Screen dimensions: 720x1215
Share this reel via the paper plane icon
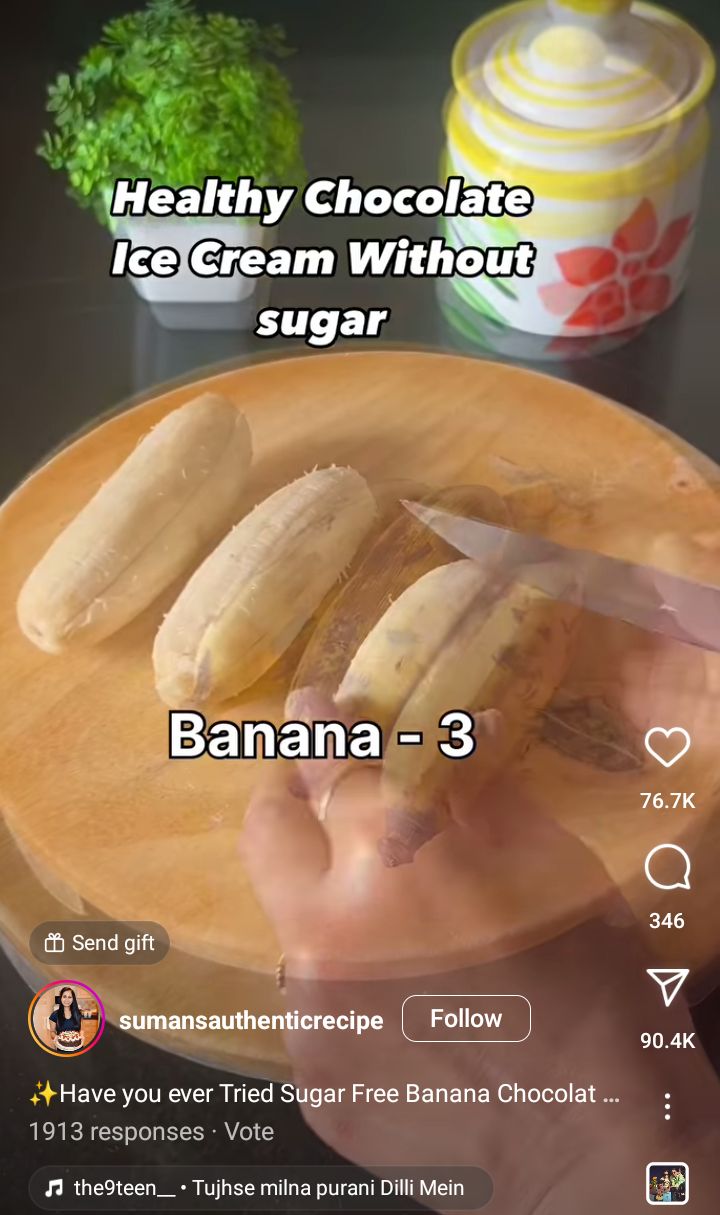click(667, 987)
